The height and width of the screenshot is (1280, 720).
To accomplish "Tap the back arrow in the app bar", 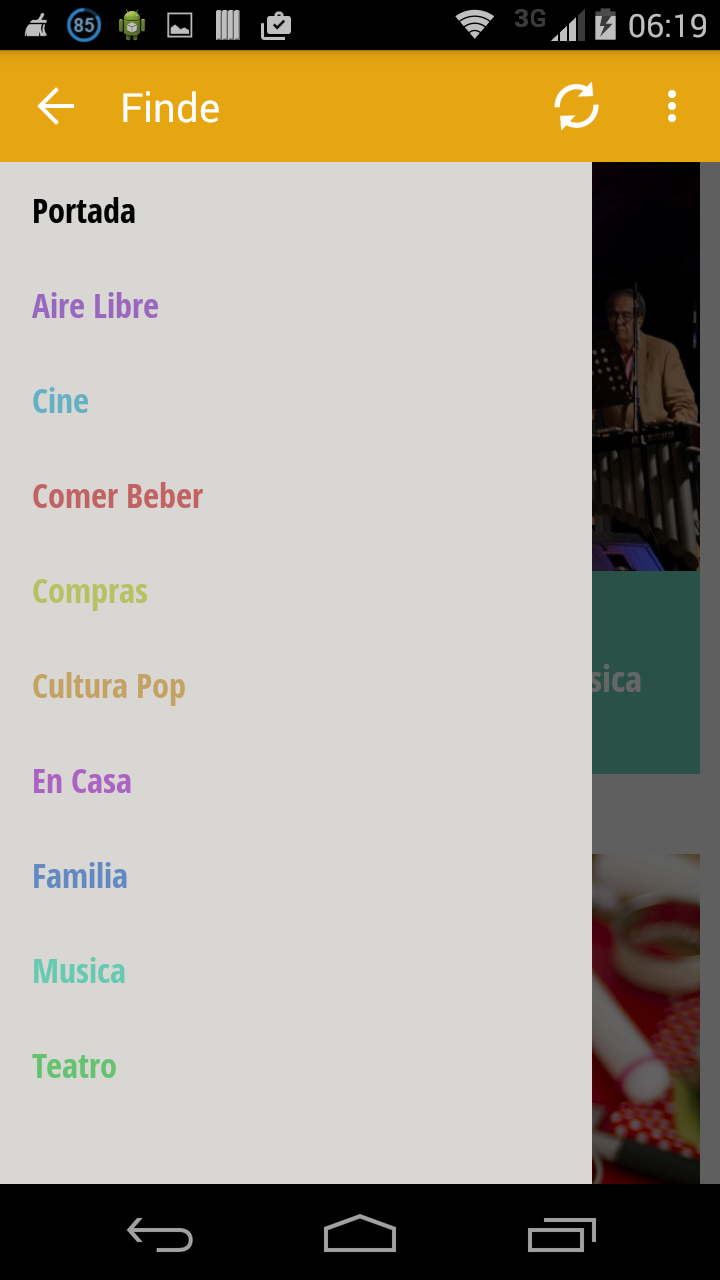I will (x=56, y=107).
